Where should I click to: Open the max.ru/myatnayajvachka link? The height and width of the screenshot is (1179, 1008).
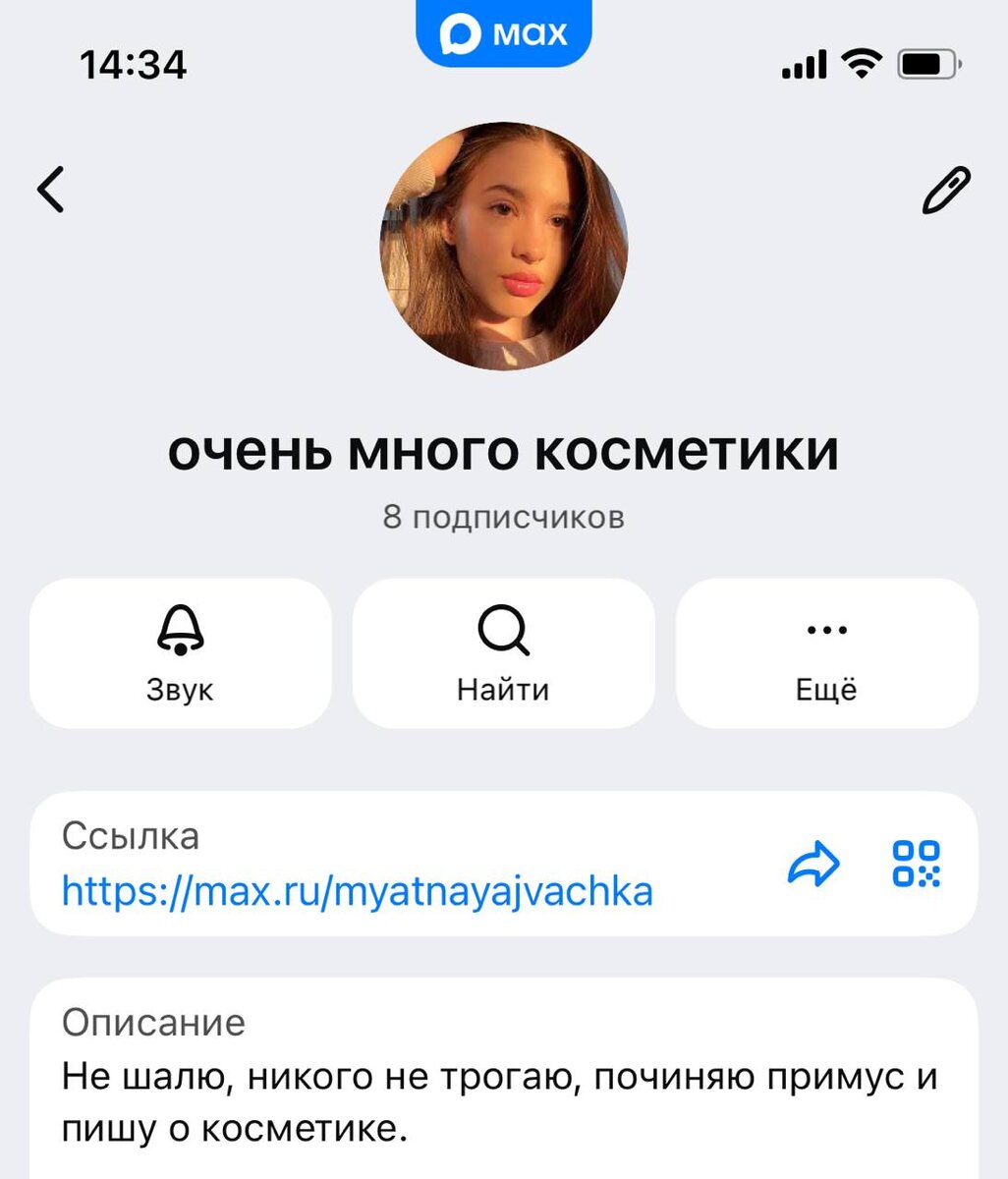358,891
